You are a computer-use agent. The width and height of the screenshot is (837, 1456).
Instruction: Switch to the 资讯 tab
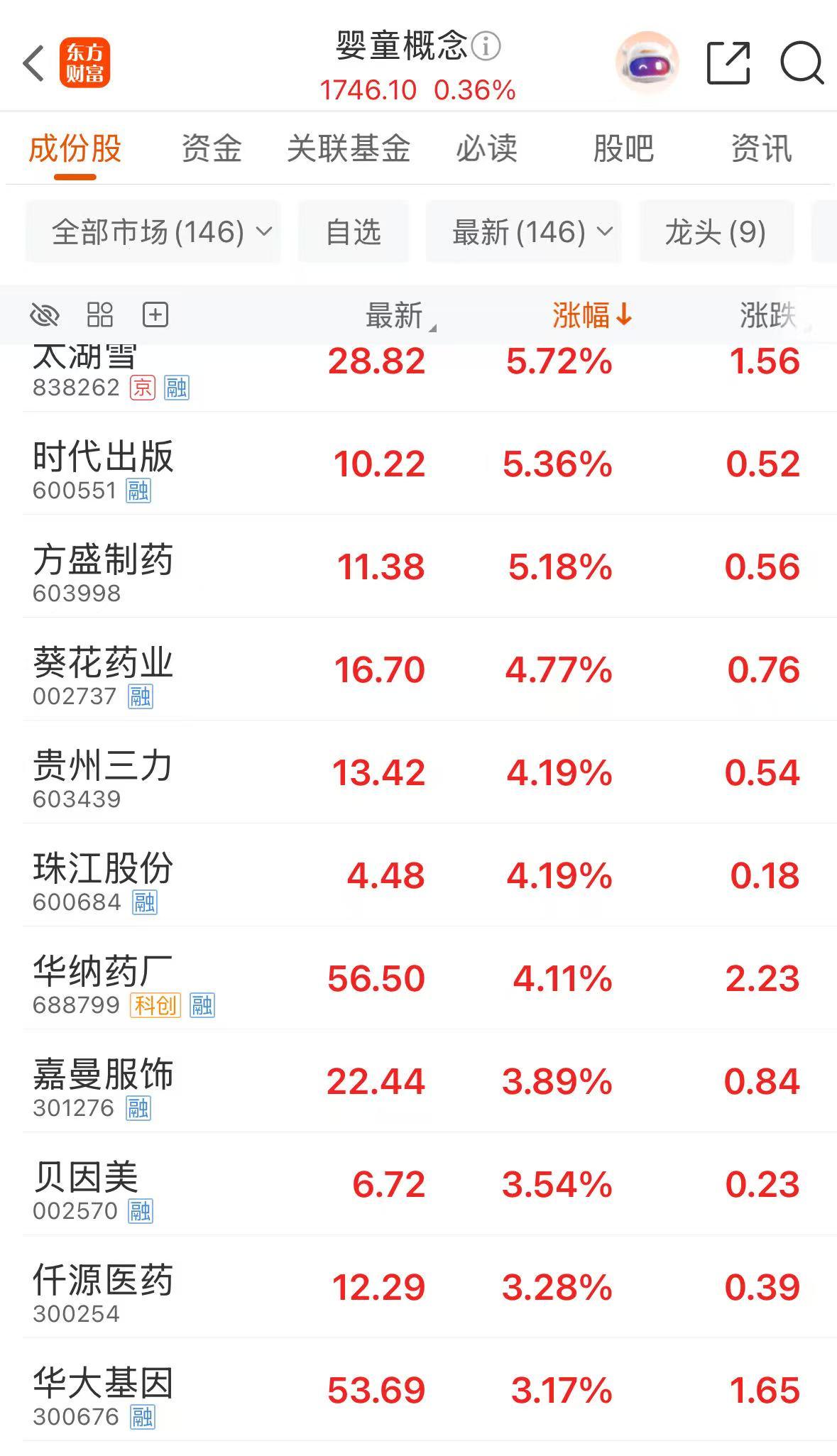[x=761, y=148]
